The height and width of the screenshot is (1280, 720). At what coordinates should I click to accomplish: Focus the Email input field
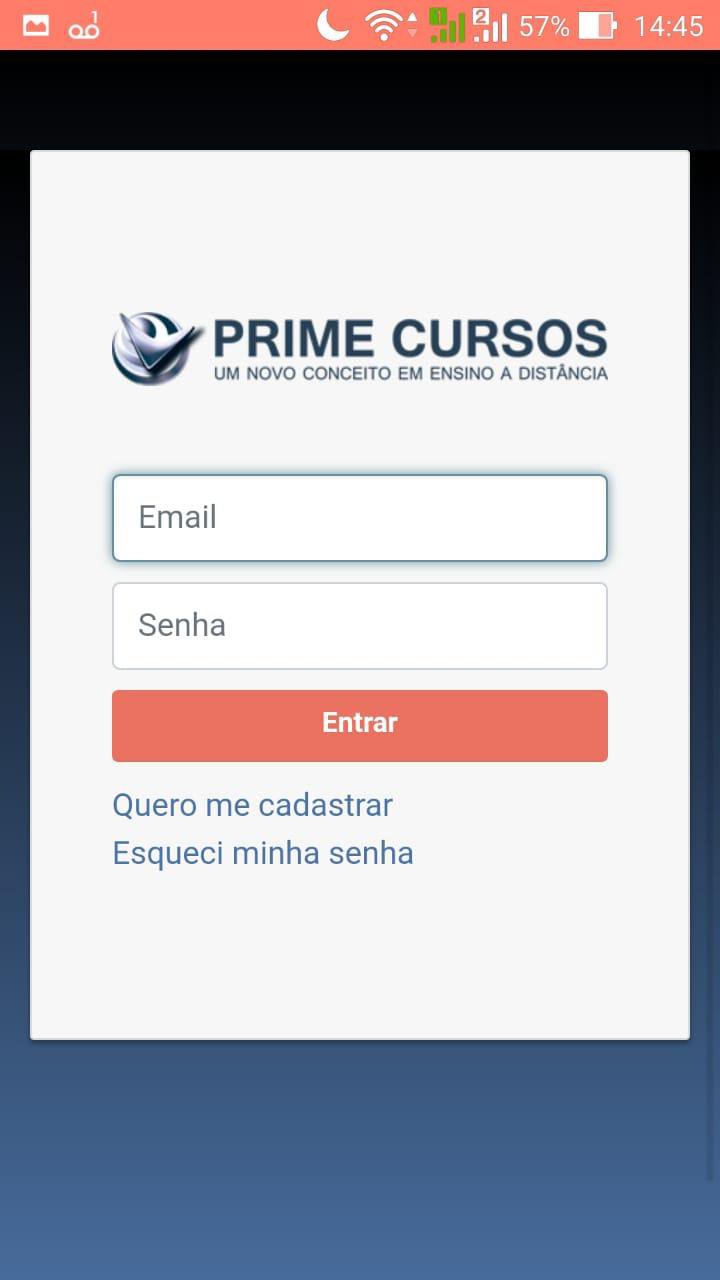pos(359,518)
